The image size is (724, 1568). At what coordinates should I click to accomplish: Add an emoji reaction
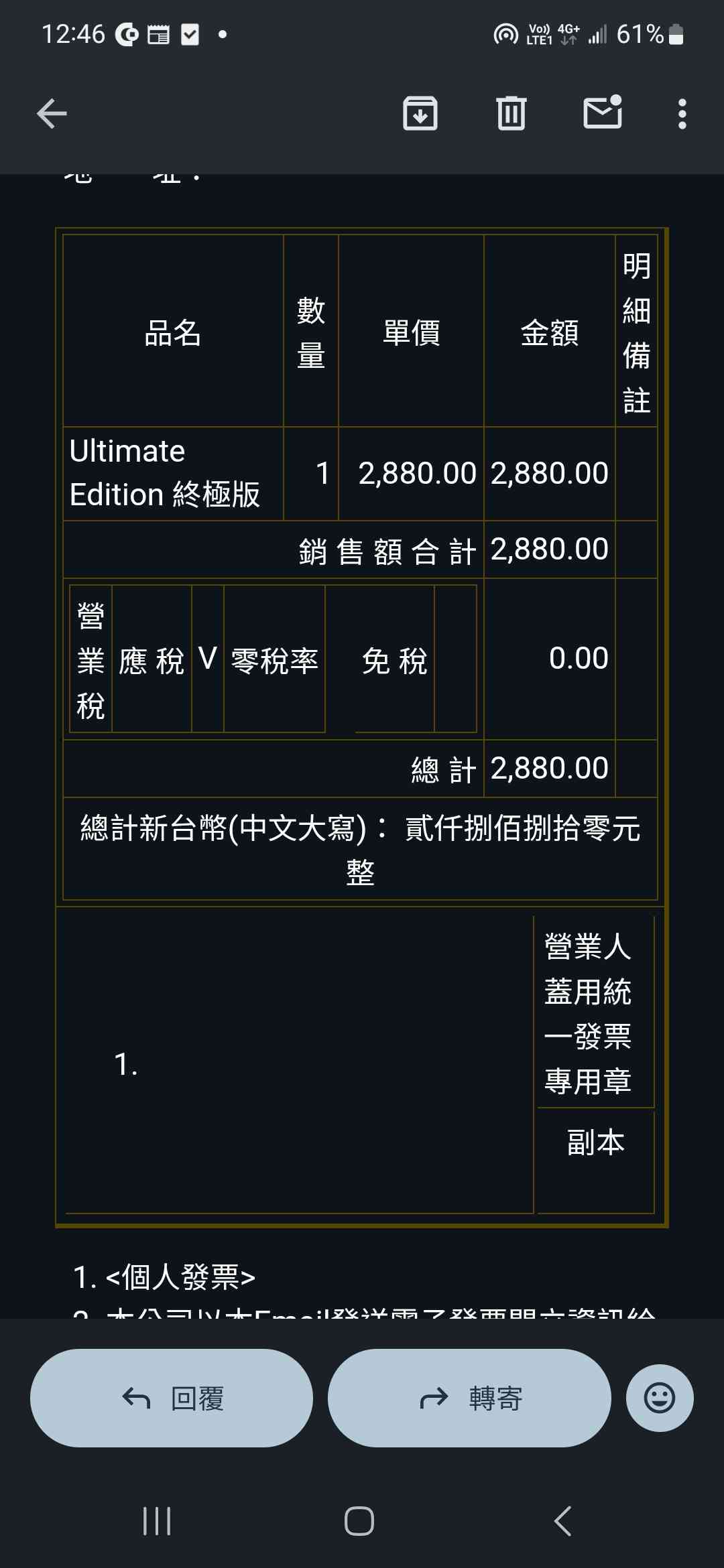point(660,1398)
